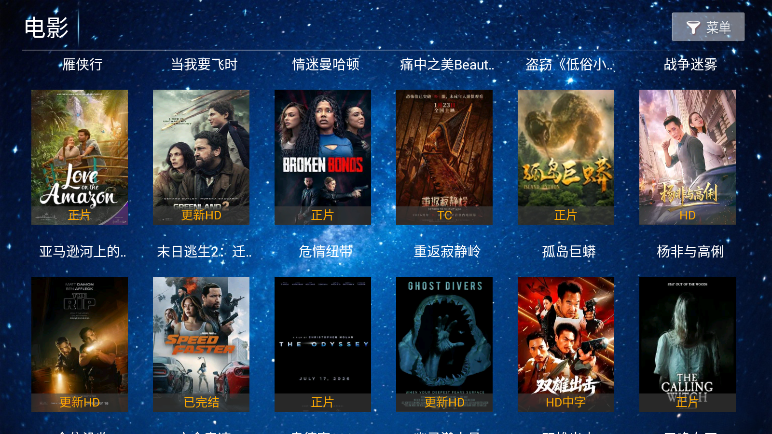The height and width of the screenshot is (434, 772).
Task: Select The Calling Witch poster
Action: click(687, 344)
